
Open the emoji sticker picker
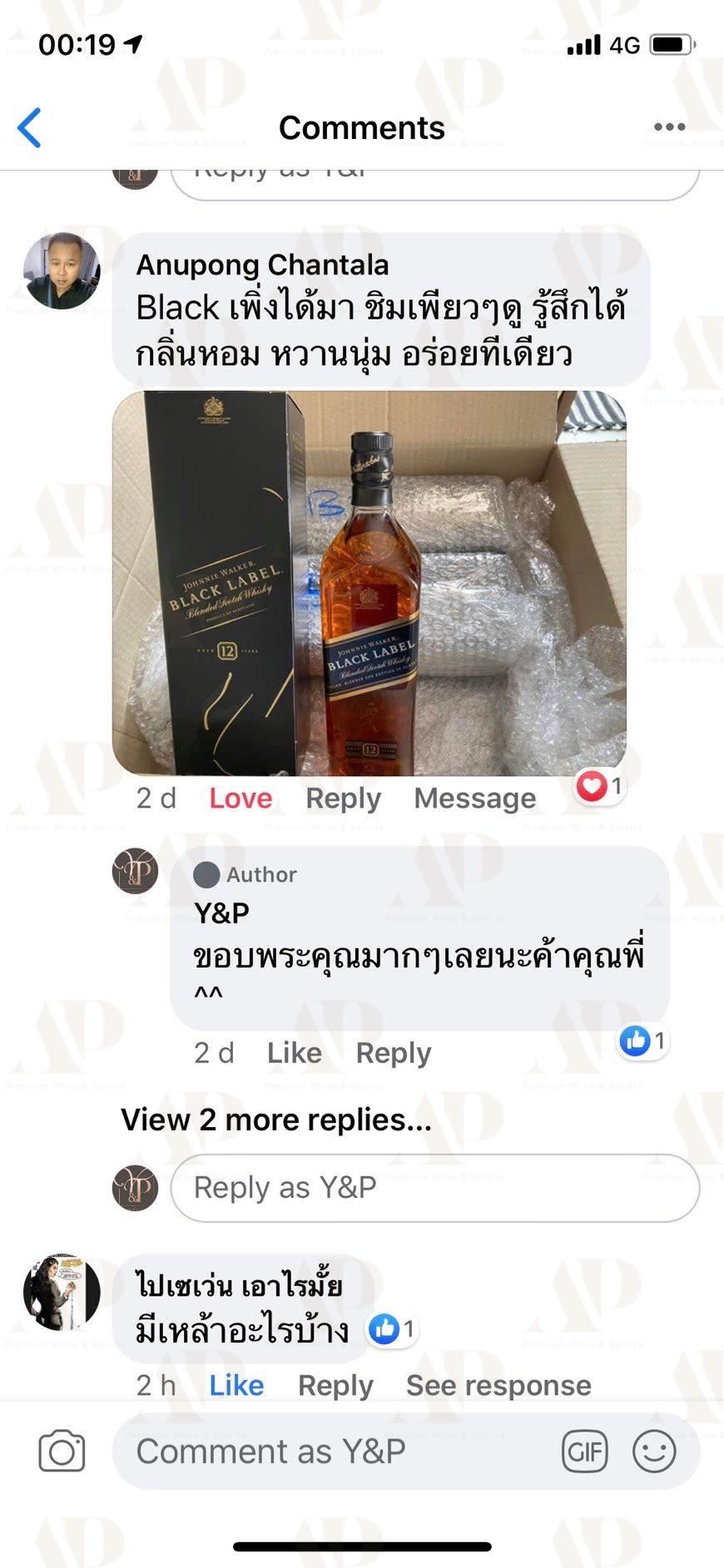pyautogui.click(x=654, y=1452)
